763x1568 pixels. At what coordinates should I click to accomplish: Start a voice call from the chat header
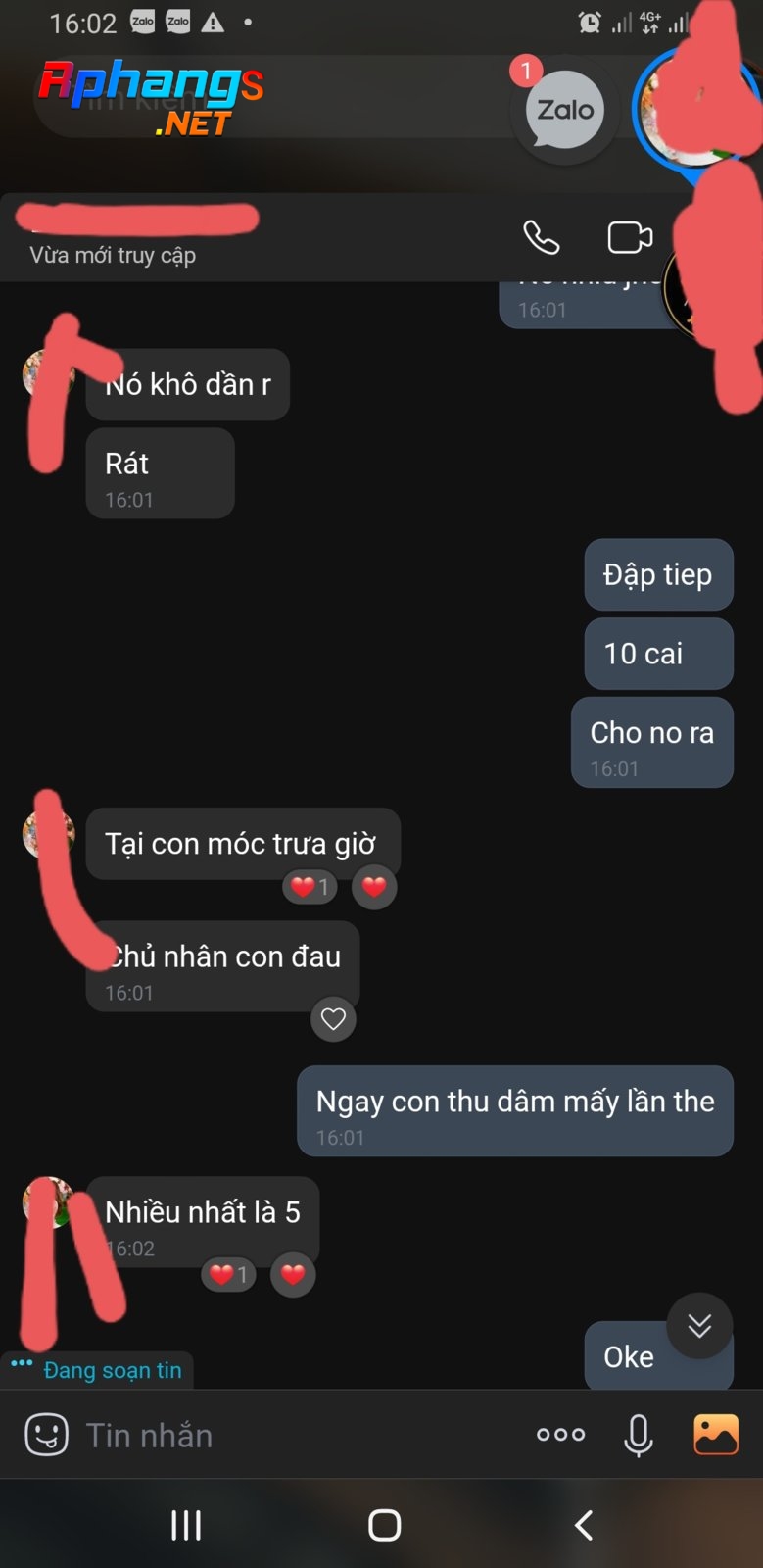point(541,237)
